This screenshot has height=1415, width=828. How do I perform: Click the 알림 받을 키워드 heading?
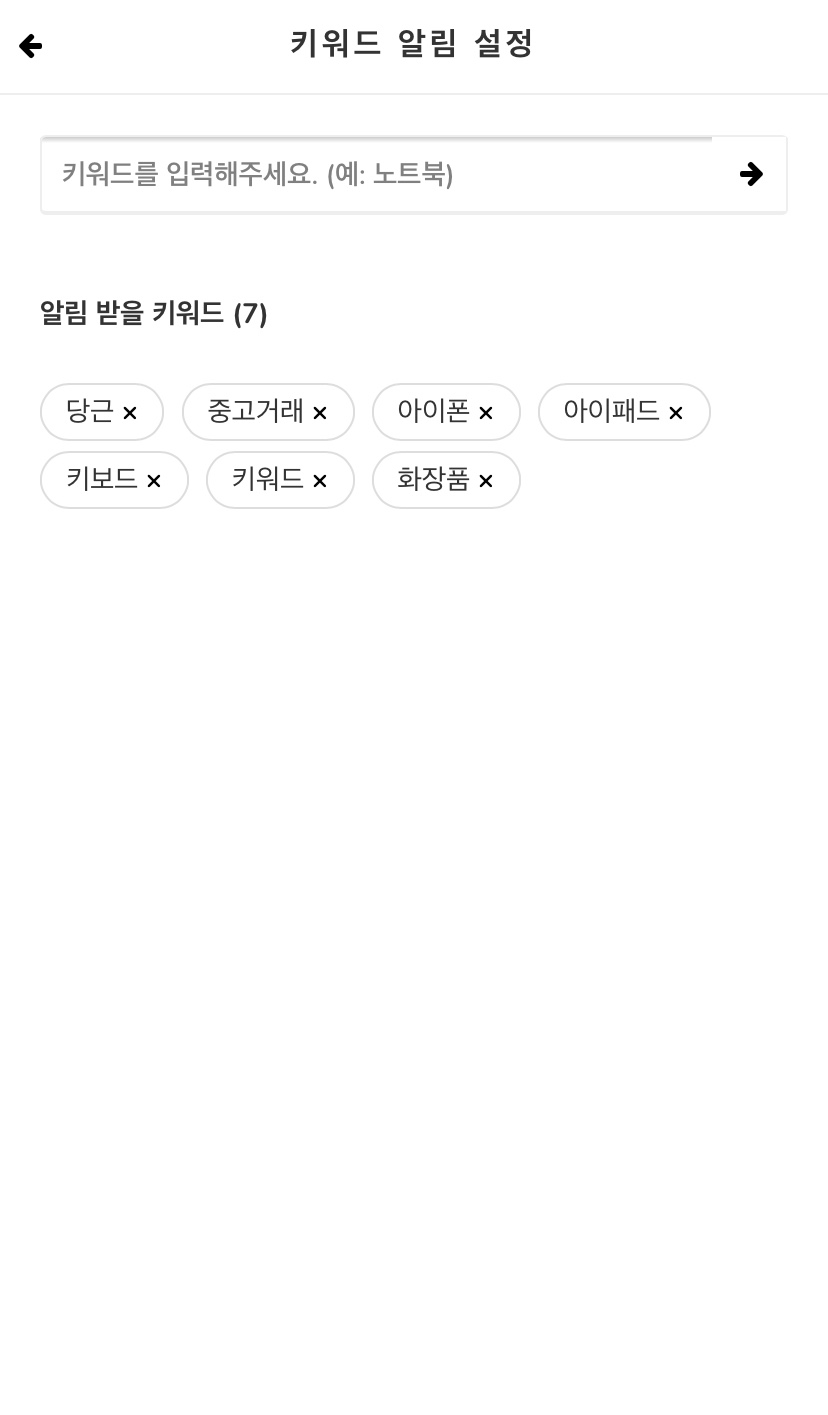pos(153,313)
